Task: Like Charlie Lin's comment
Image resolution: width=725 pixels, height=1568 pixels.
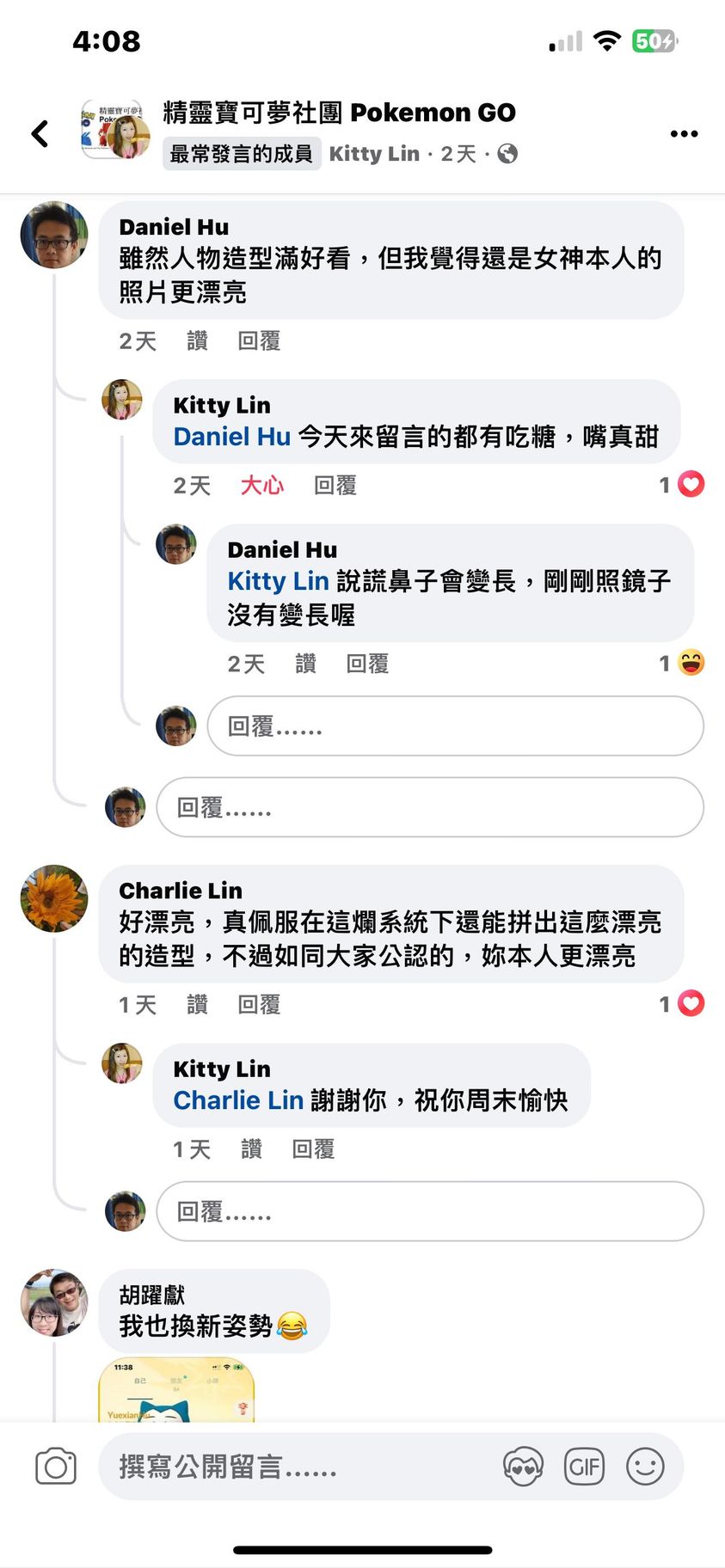Action: click(x=197, y=1004)
